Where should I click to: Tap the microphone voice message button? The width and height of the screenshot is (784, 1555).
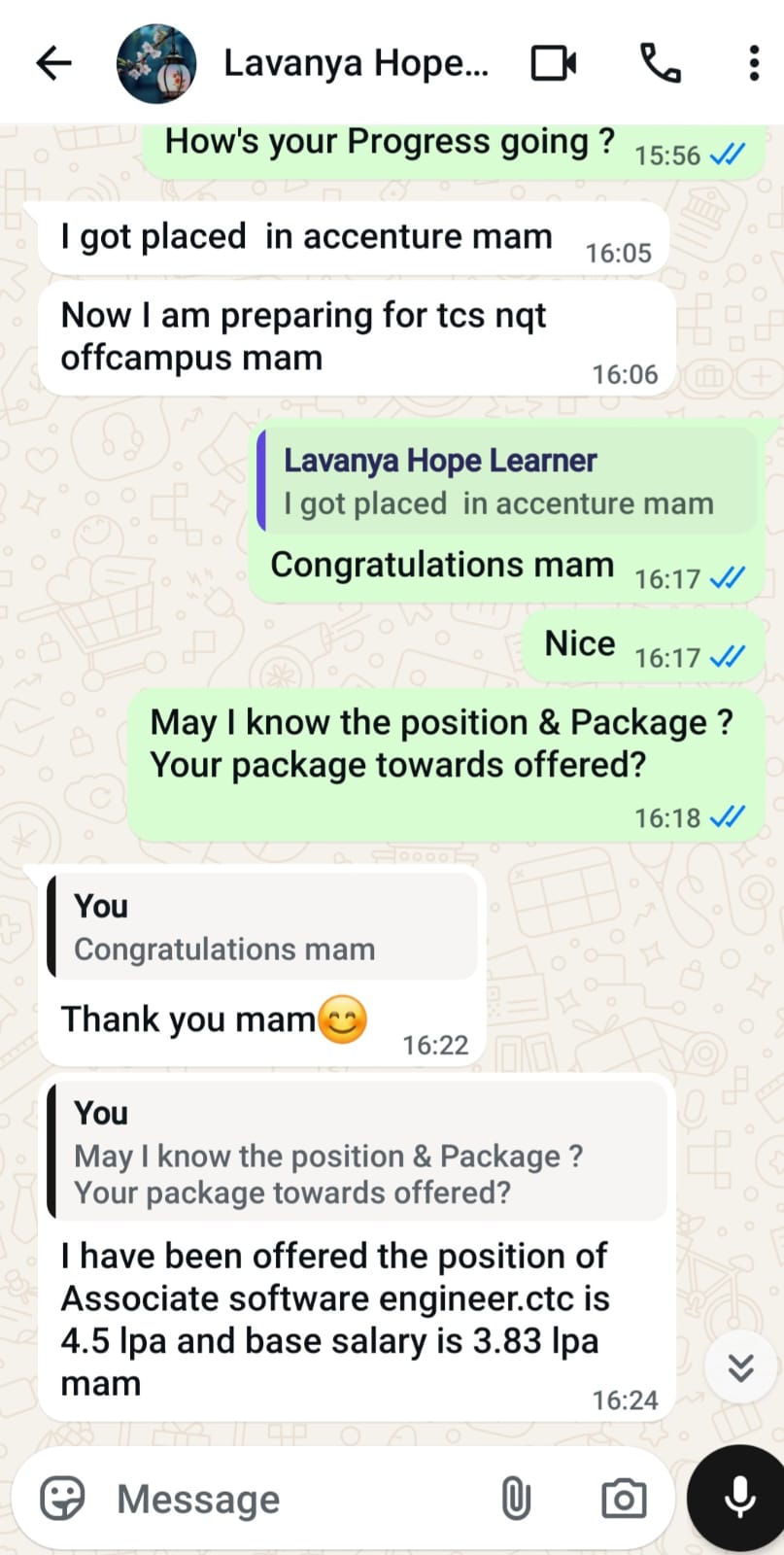pyautogui.click(x=739, y=1498)
